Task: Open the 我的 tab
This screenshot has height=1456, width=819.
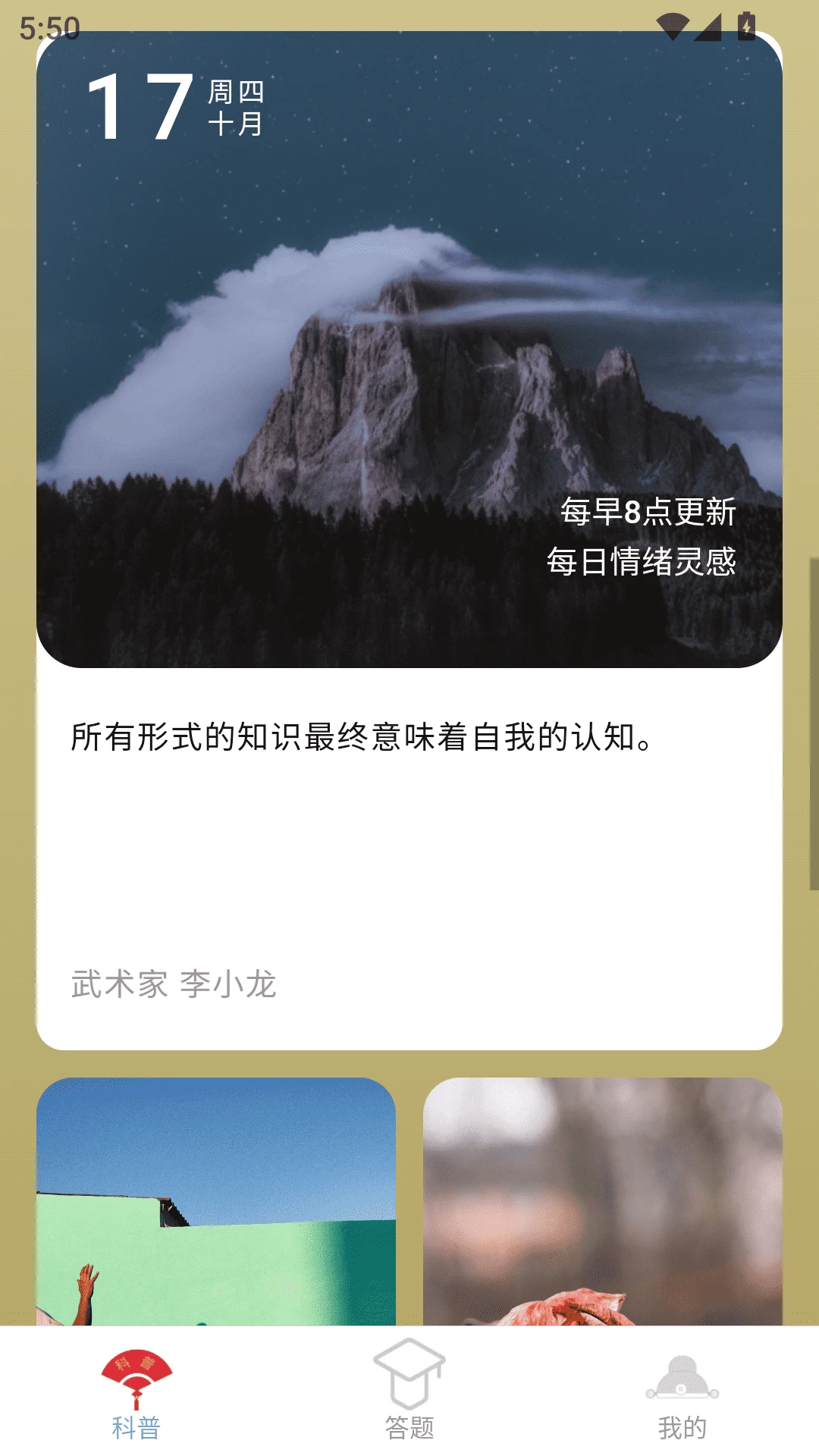Action: coord(682,1391)
